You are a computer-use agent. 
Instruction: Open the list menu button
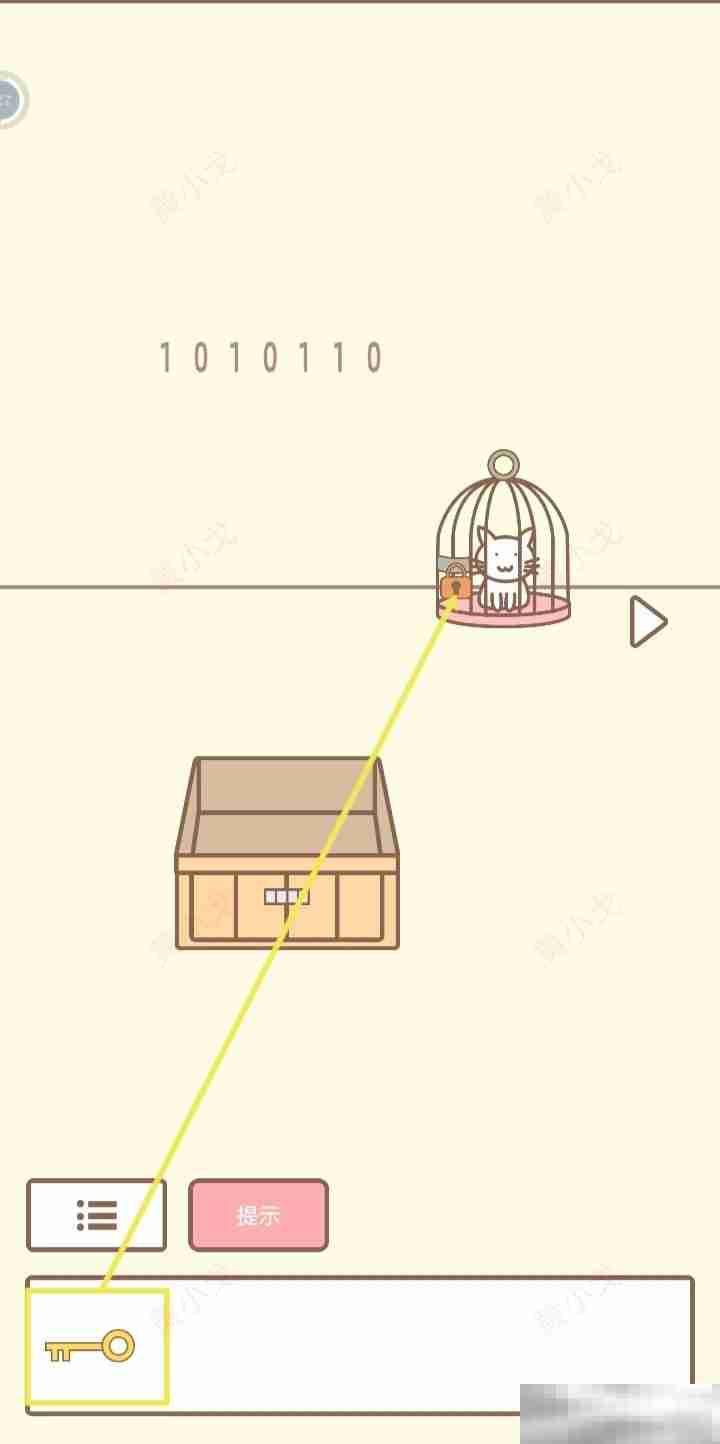[96, 1215]
